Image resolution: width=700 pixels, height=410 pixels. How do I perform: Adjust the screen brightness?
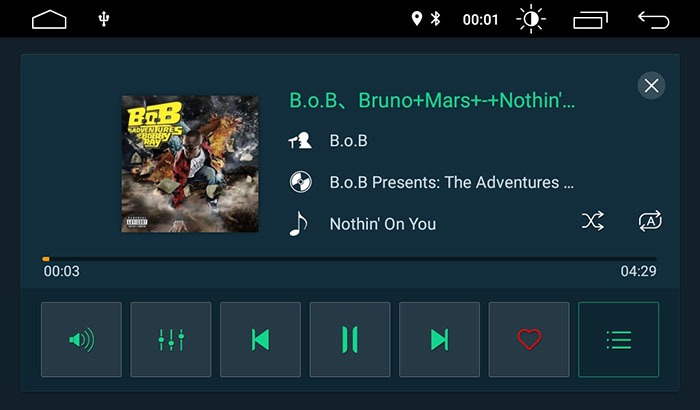531,19
